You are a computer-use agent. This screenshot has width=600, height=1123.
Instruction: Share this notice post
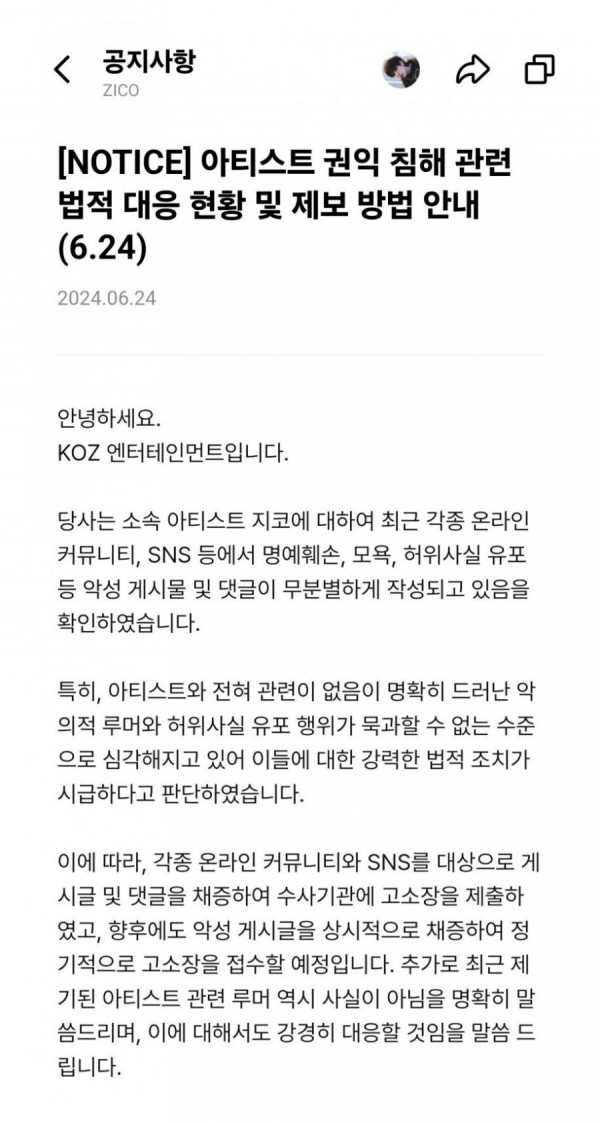(x=472, y=69)
